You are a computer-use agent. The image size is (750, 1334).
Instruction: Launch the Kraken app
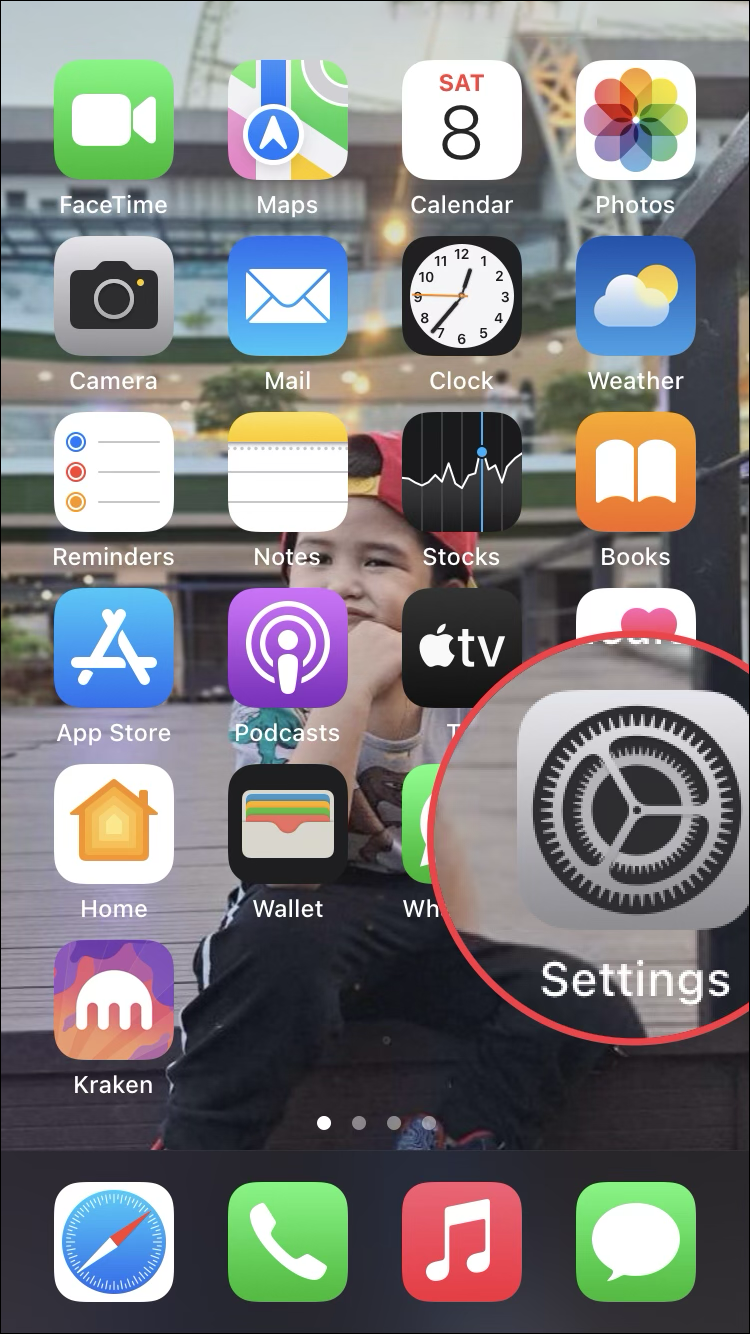coord(114,1000)
